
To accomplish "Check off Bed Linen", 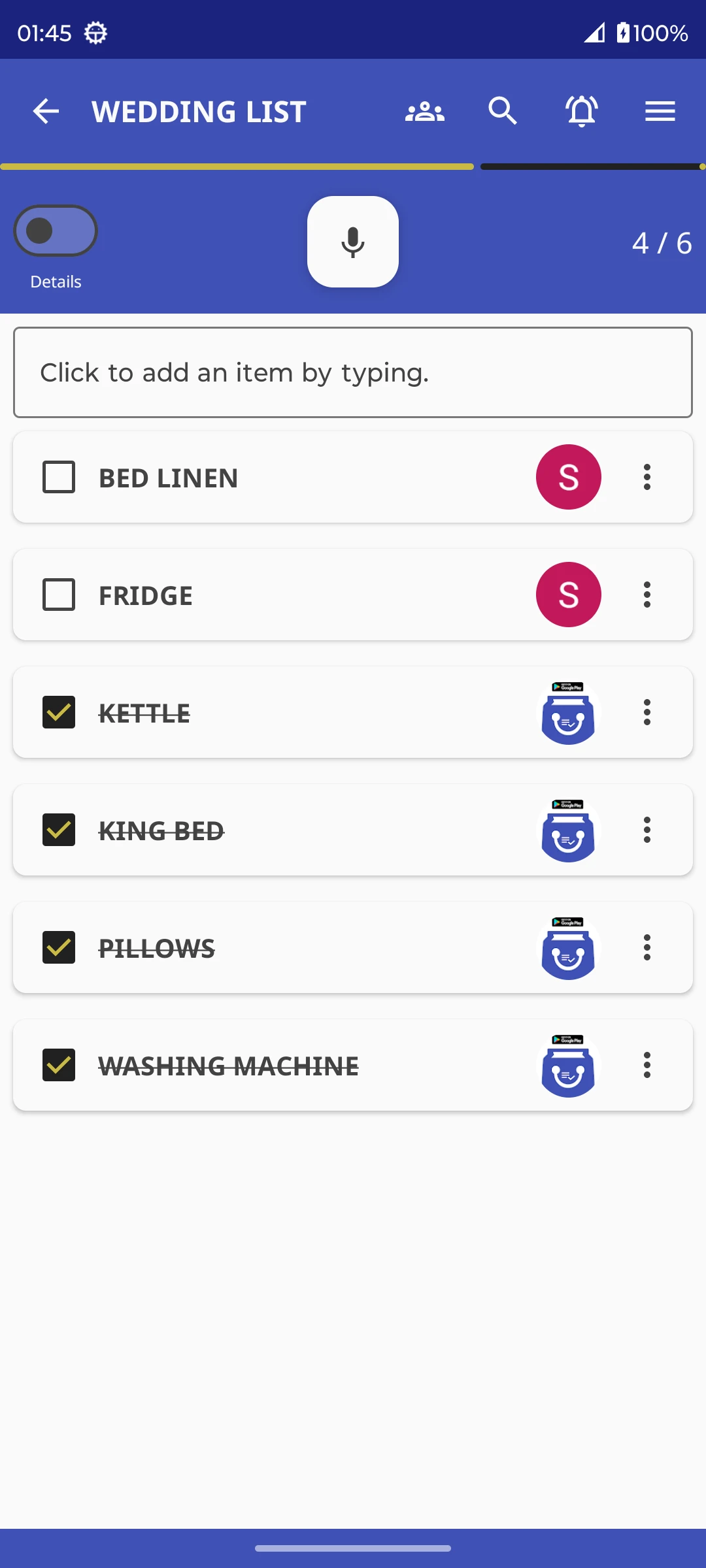I will [59, 477].
